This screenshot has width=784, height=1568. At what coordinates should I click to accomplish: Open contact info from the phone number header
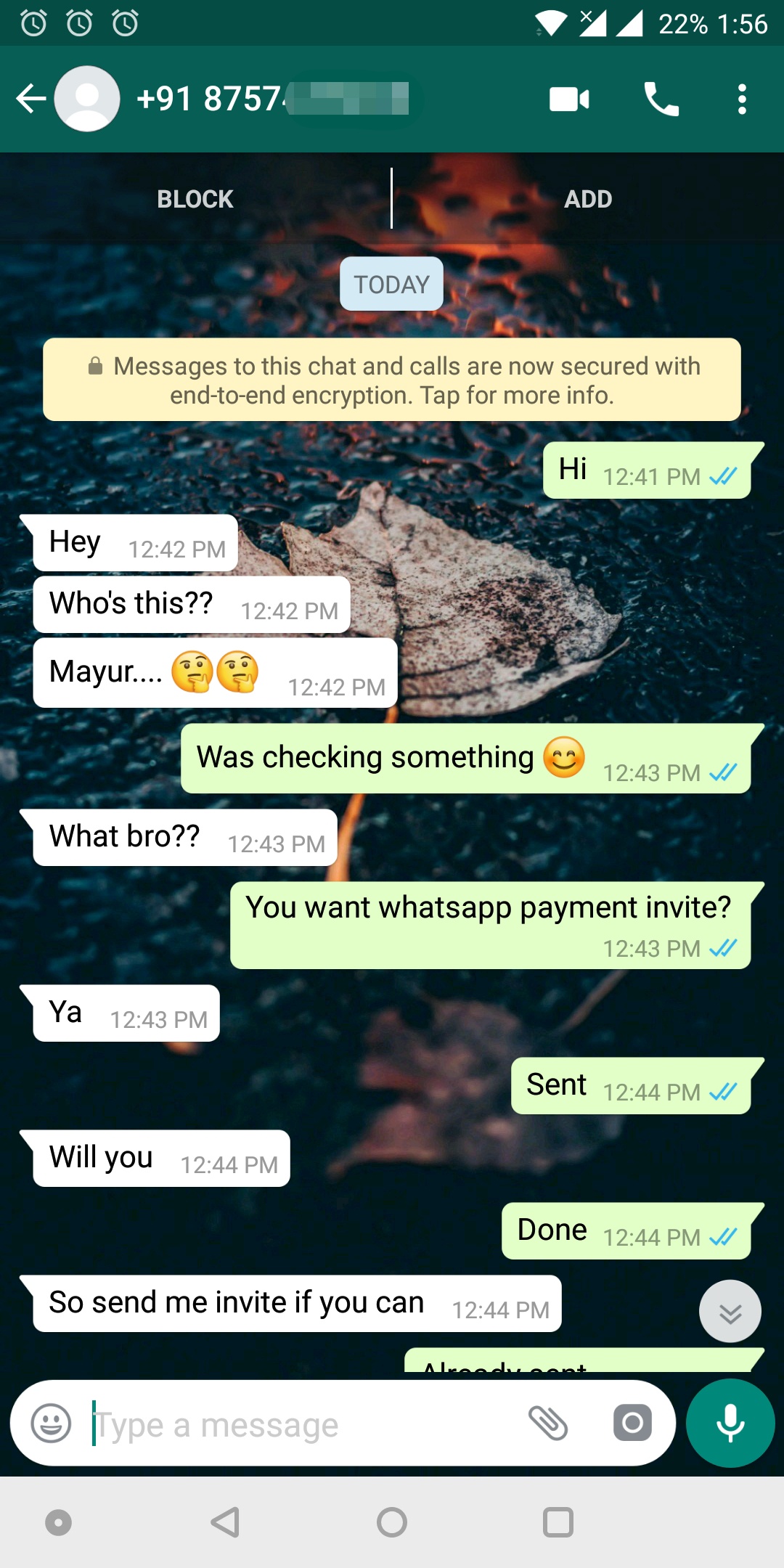pos(272,99)
